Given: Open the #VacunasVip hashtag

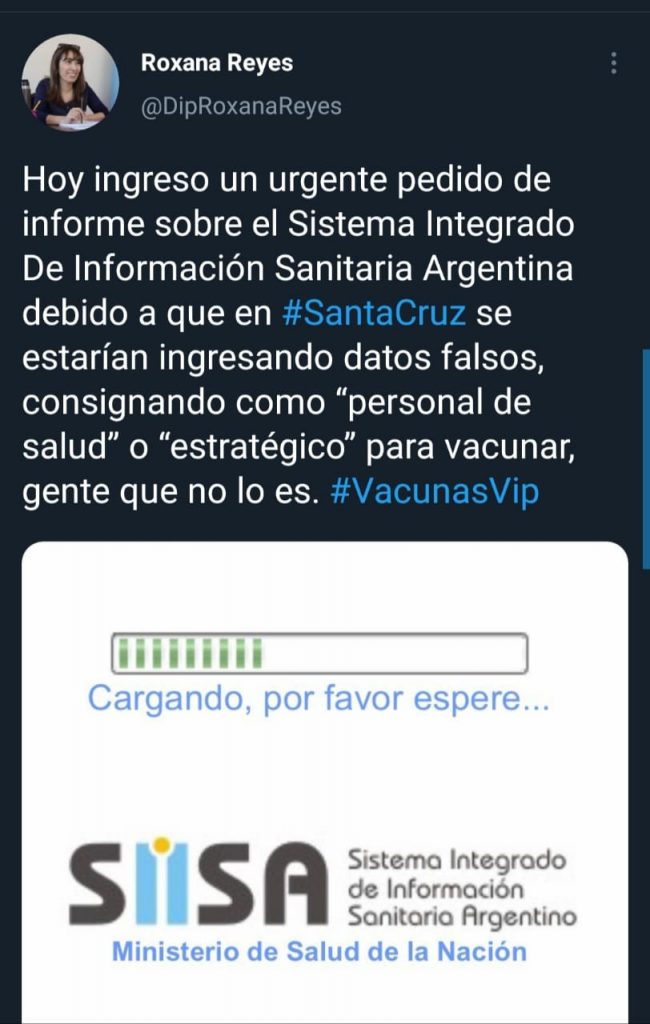Looking at the screenshot, I should pos(433,493).
